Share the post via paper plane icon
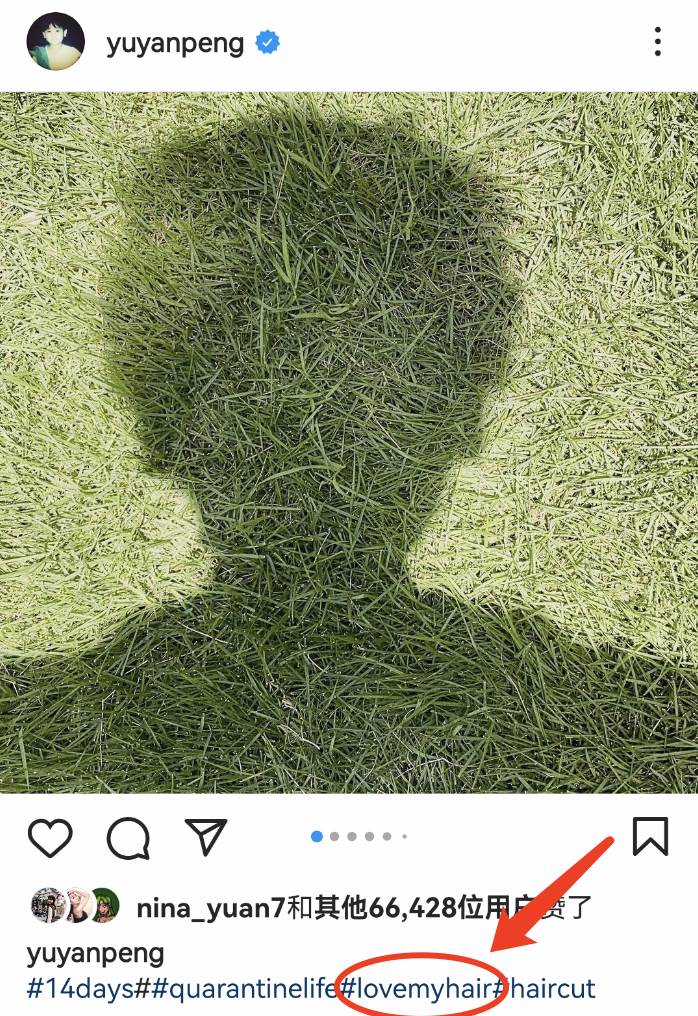Screen dimensions: 698x1016 point(206,837)
